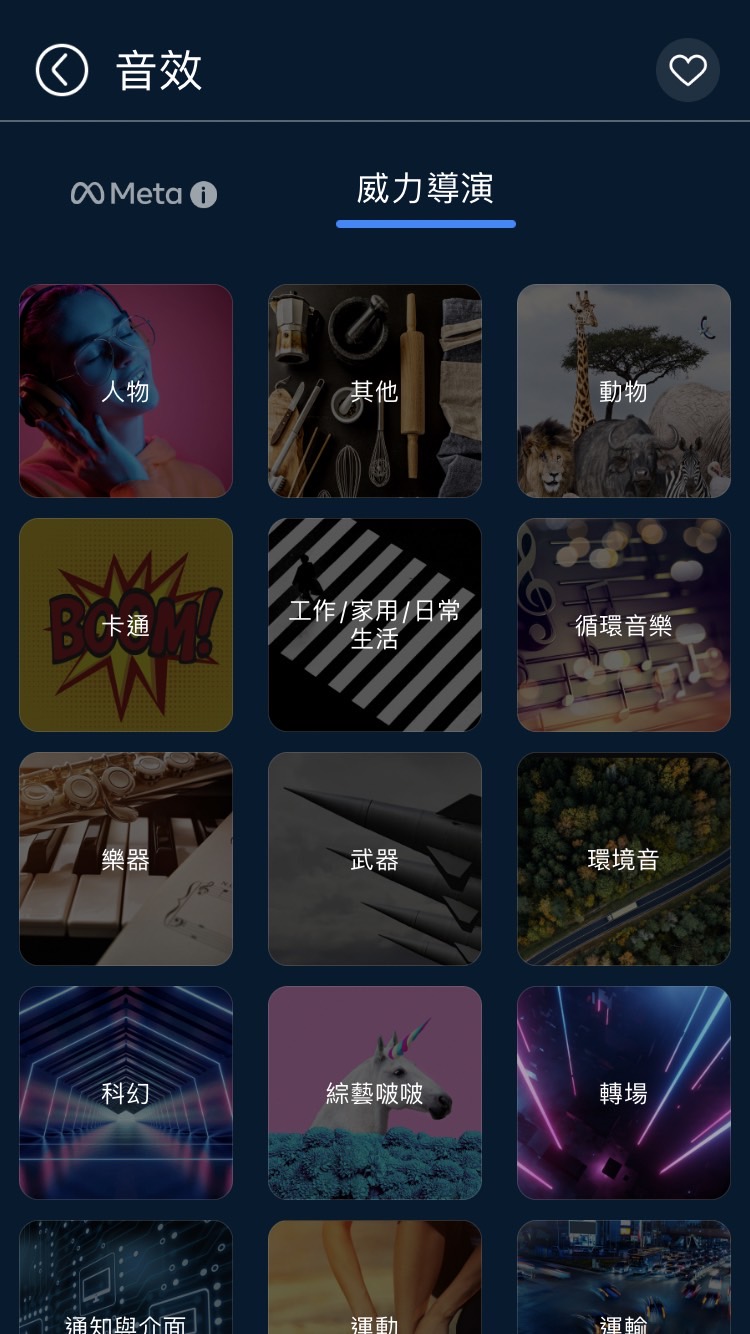The height and width of the screenshot is (1334, 750).
Task: Open the 人物 sound category
Action: 126,391
